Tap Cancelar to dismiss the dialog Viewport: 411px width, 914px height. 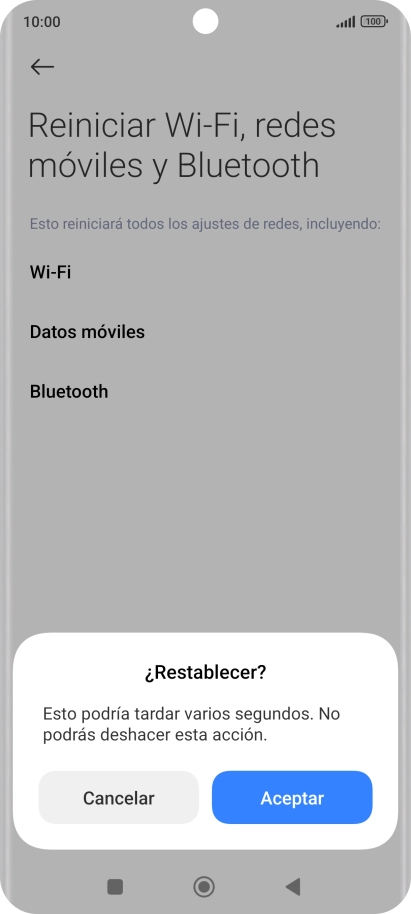pyautogui.click(x=119, y=797)
